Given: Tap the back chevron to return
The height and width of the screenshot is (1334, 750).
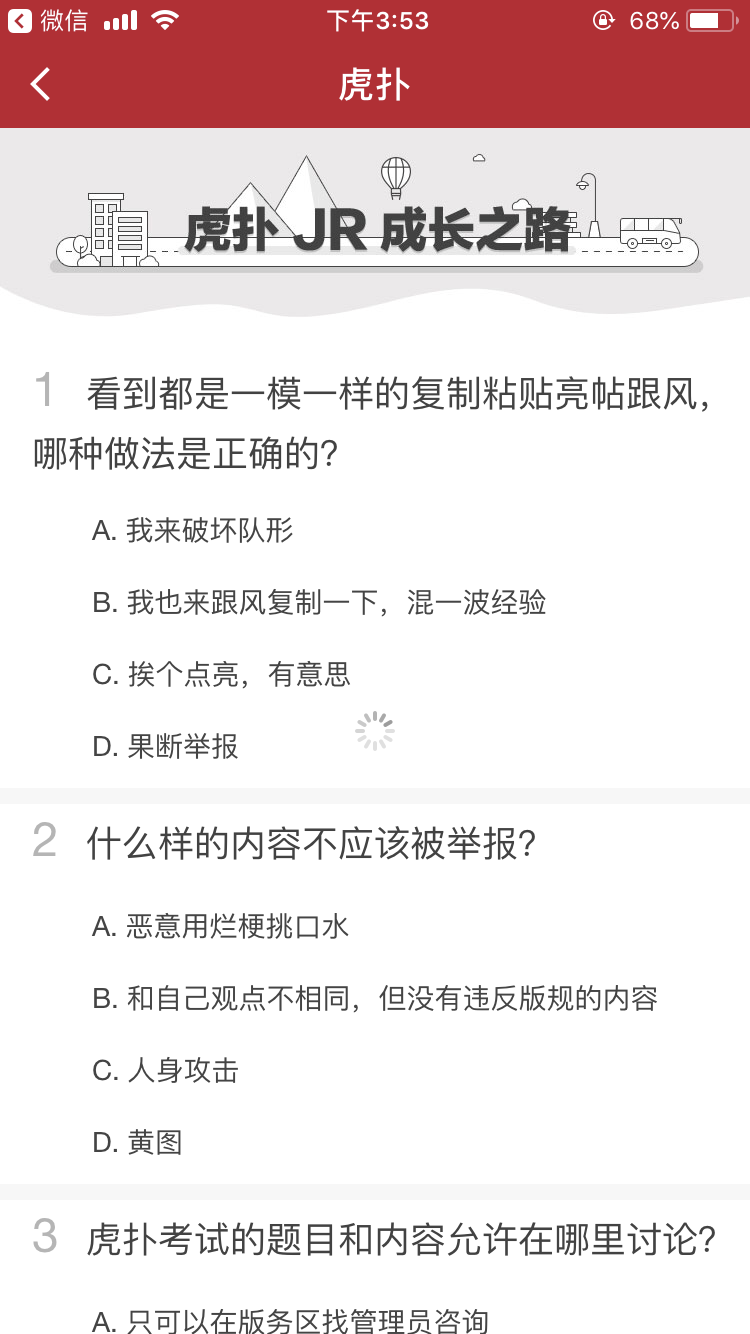Looking at the screenshot, I should [40, 84].
